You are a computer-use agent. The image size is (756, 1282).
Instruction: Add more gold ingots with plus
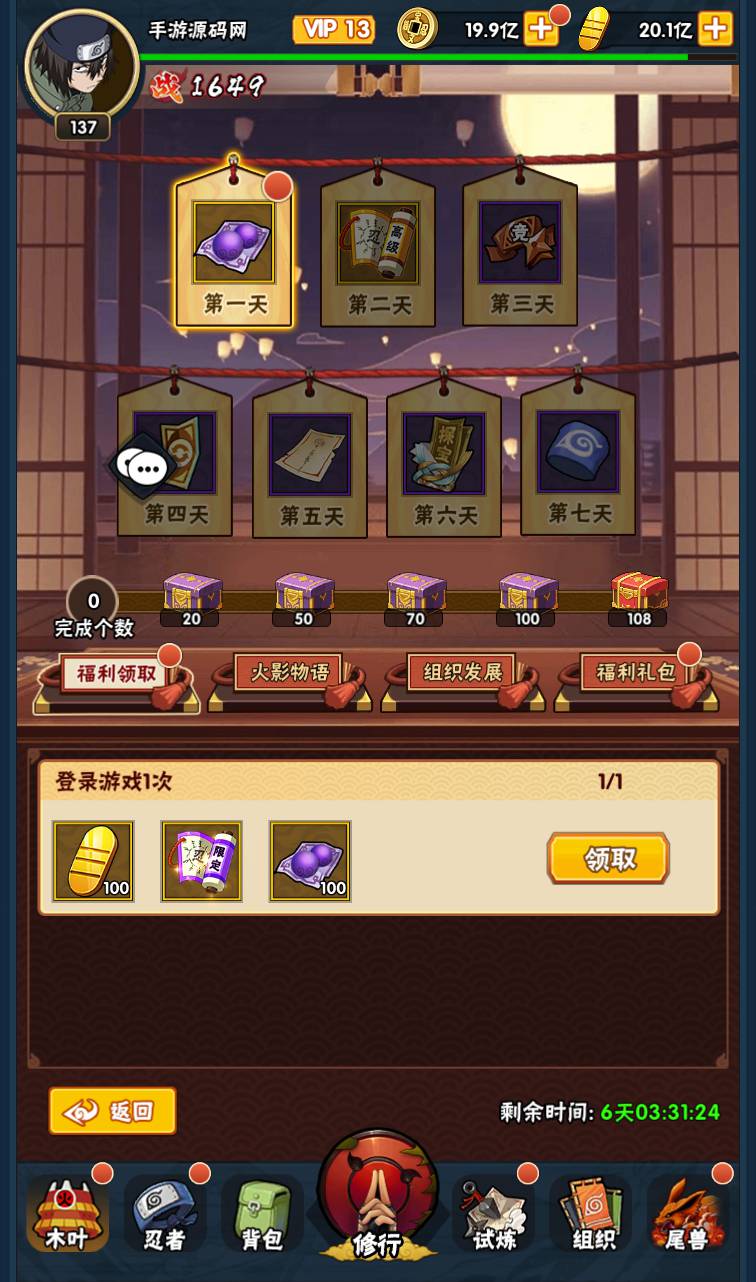pyautogui.click(x=715, y=29)
